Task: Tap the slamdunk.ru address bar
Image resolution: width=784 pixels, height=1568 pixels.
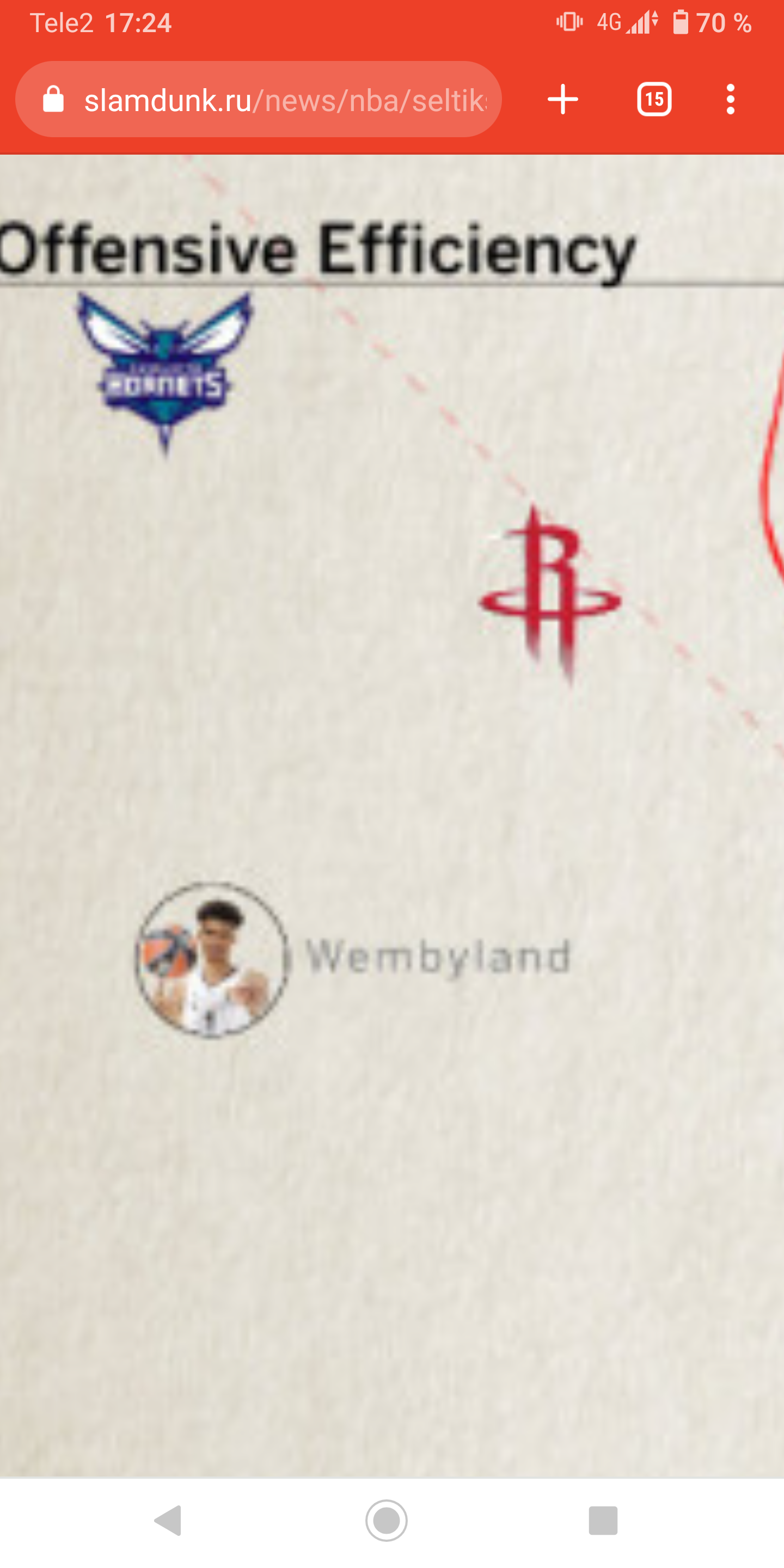Action: [x=268, y=100]
